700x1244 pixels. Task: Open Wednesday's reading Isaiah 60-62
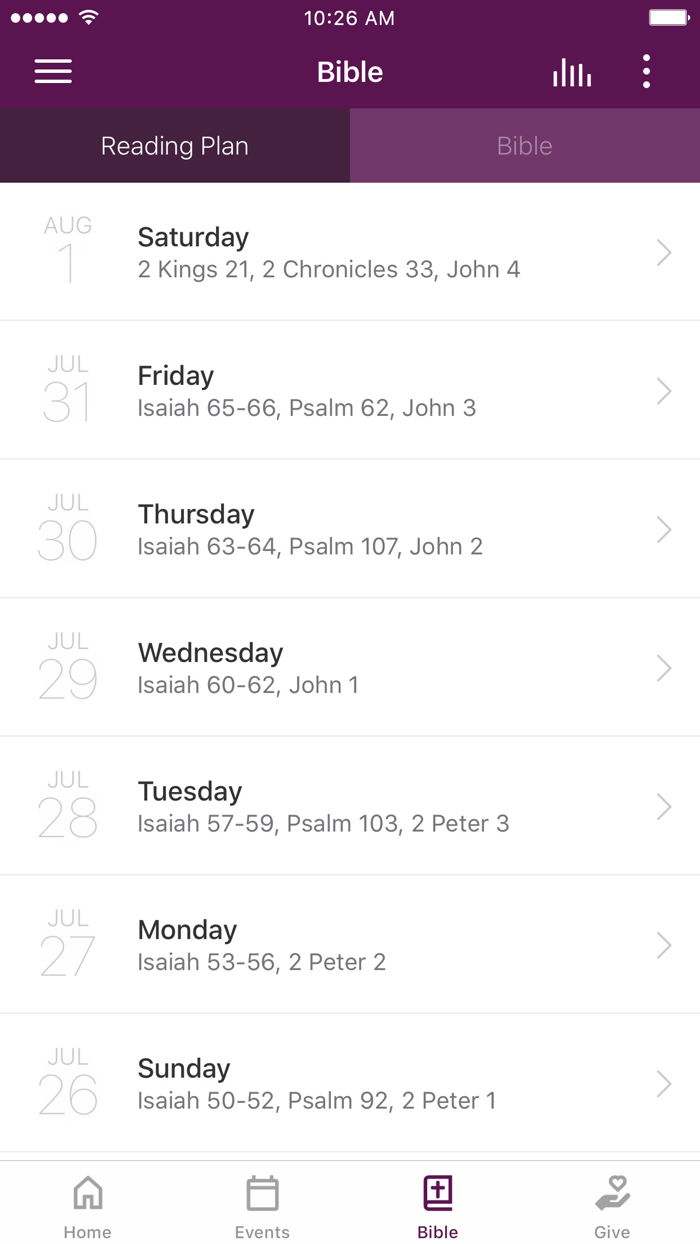350,667
